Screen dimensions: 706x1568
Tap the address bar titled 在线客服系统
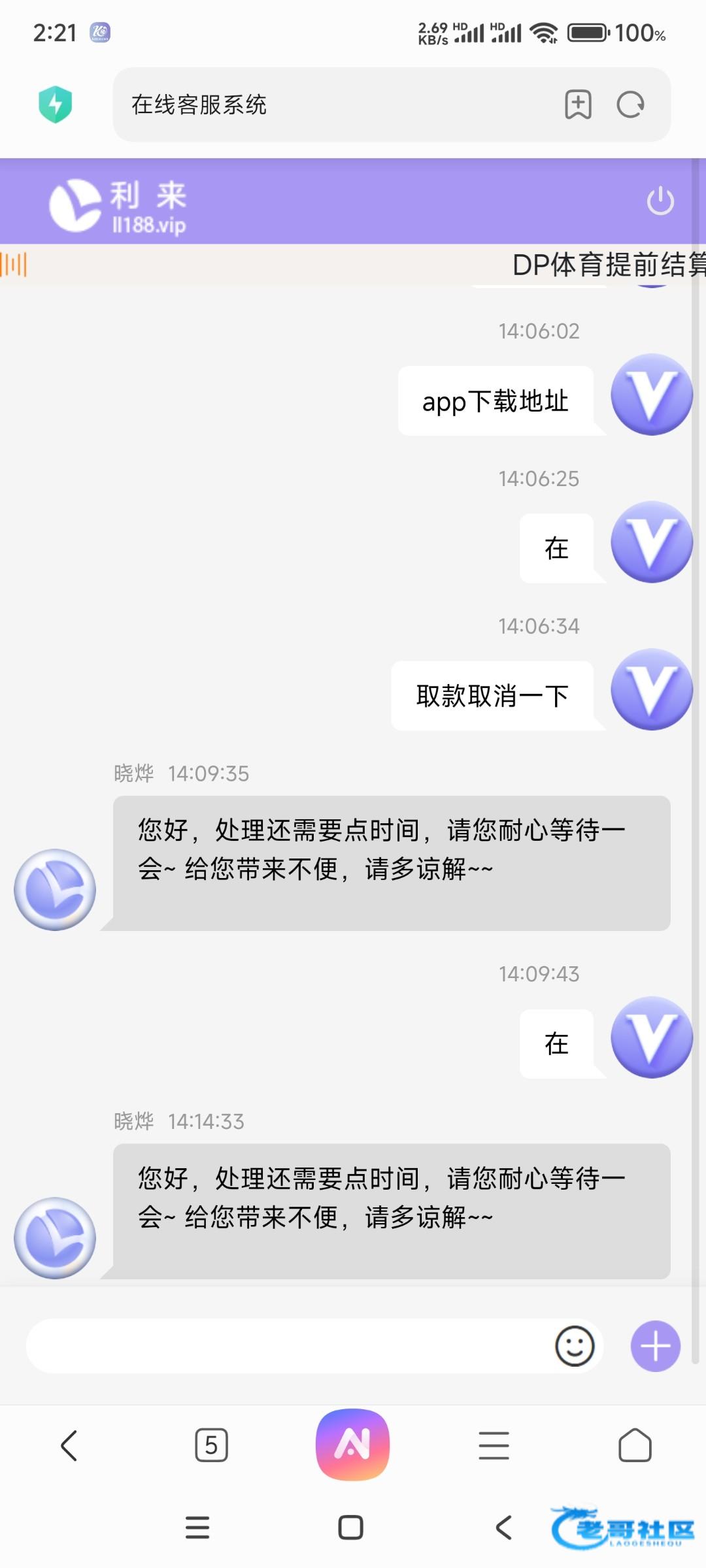pyautogui.click(x=327, y=105)
